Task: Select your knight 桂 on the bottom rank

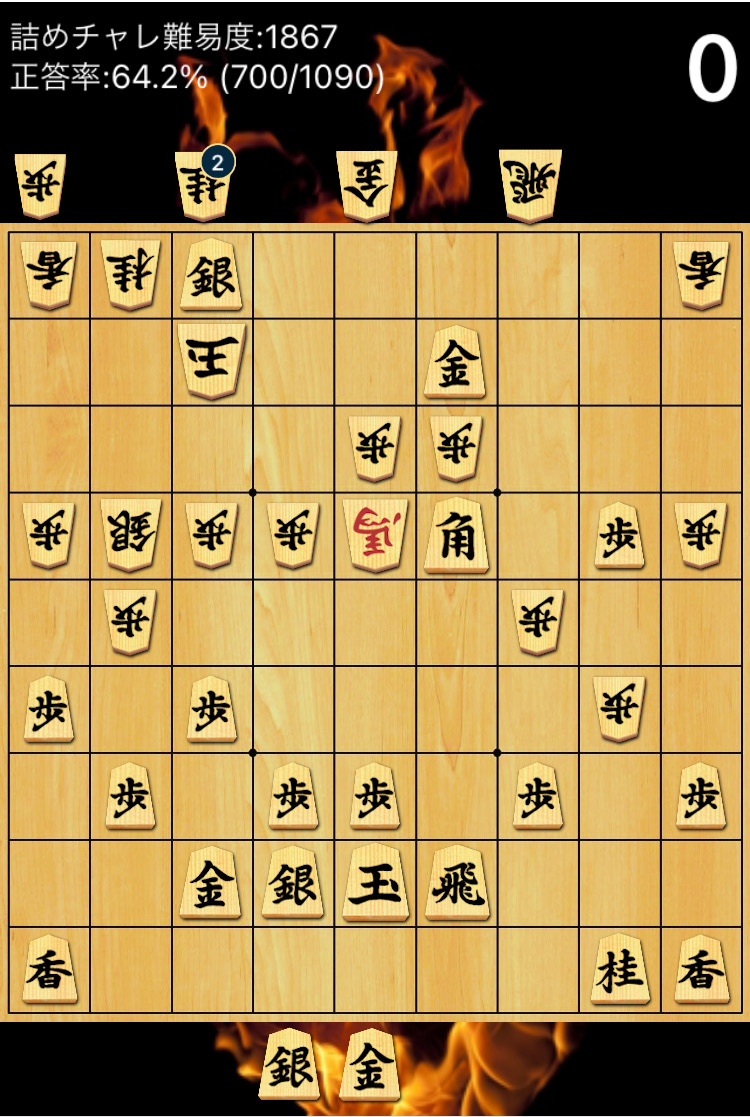Action: tap(618, 971)
